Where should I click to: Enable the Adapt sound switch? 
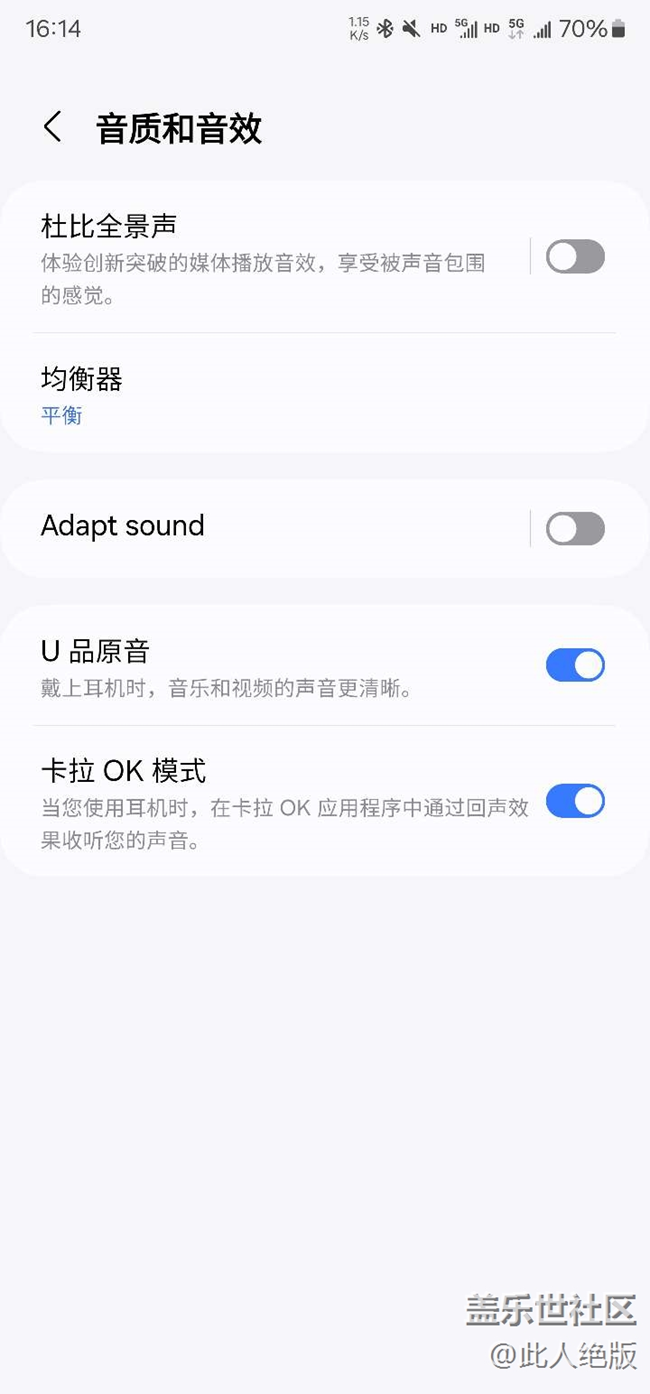[575, 529]
